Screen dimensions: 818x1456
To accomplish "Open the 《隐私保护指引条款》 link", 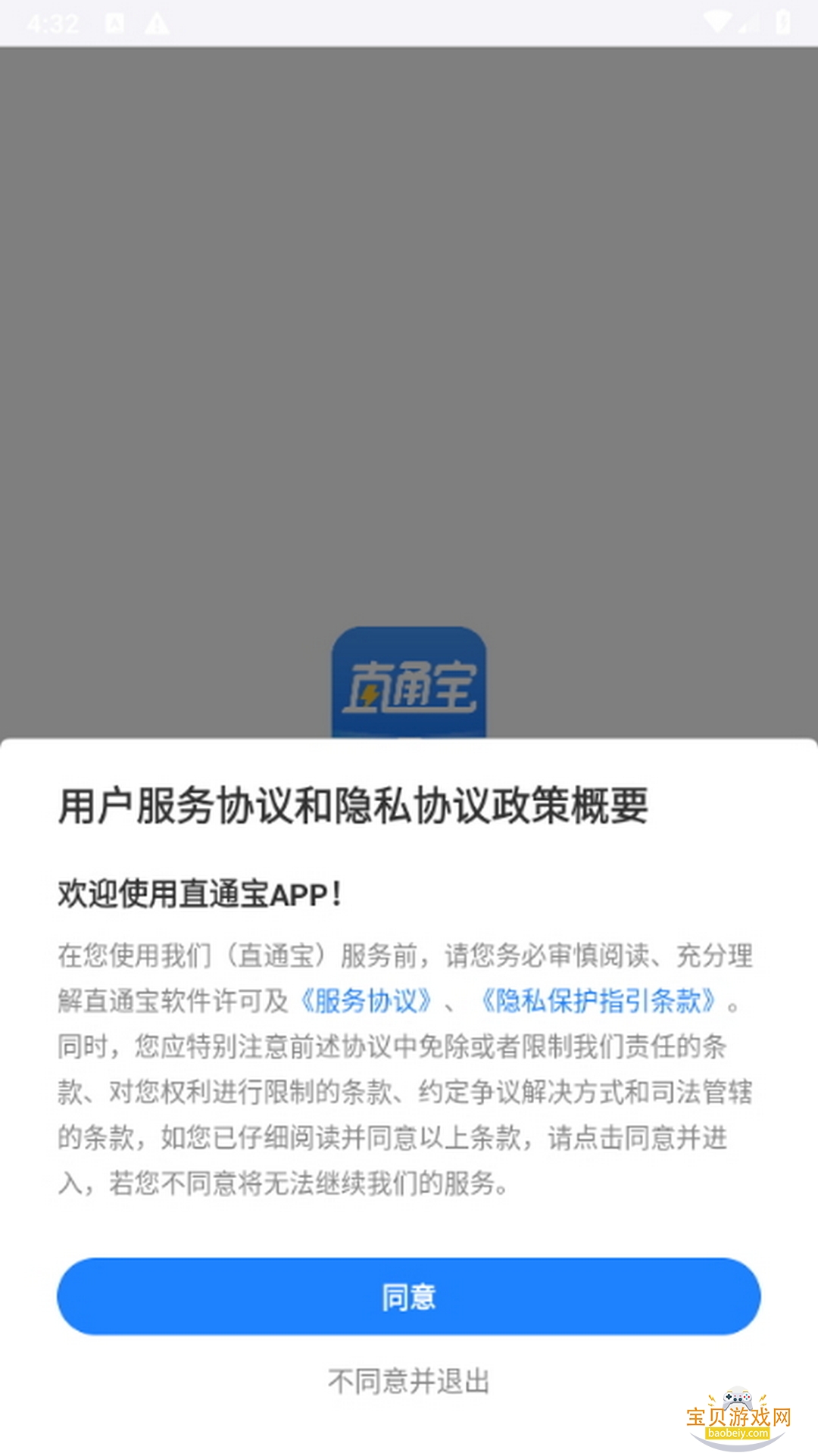I will tap(598, 1001).
